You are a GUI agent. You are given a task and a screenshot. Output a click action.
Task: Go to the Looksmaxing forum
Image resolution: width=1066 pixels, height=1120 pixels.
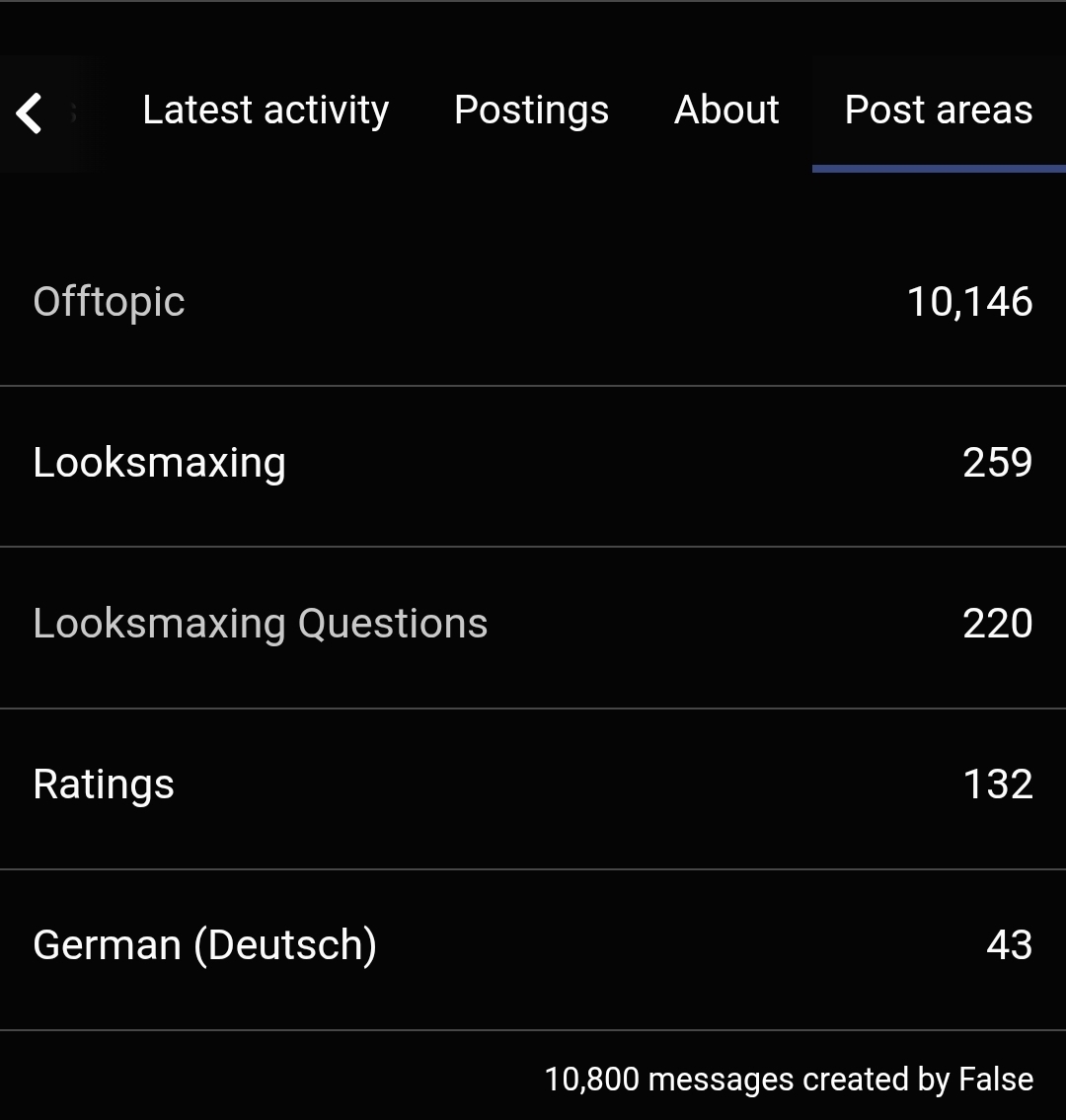[160, 463]
